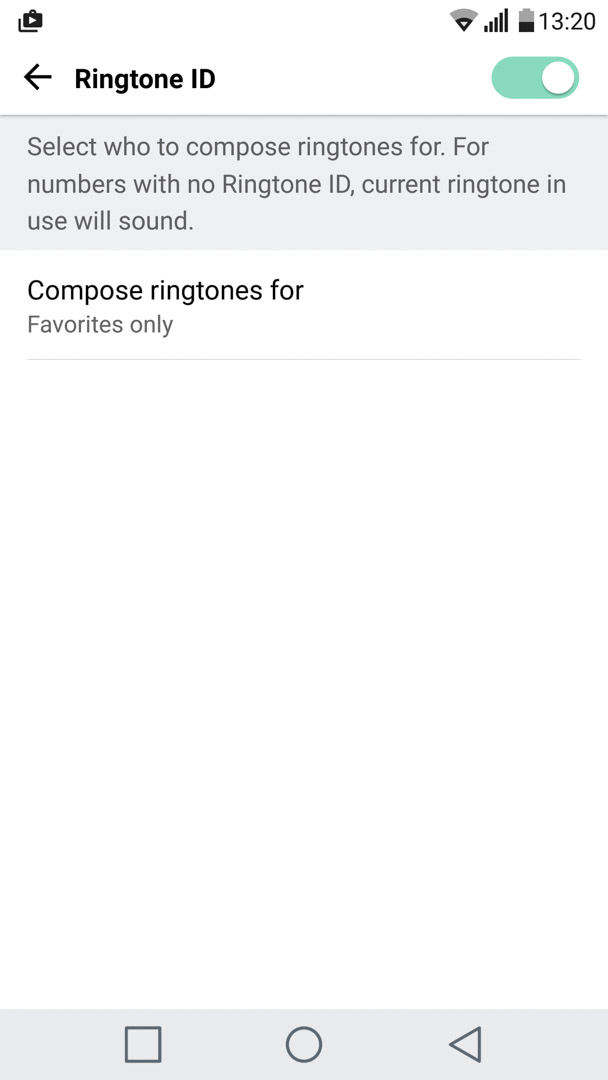Open the Compose ringtones for setting
The height and width of the screenshot is (1080, 608).
(x=304, y=305)
